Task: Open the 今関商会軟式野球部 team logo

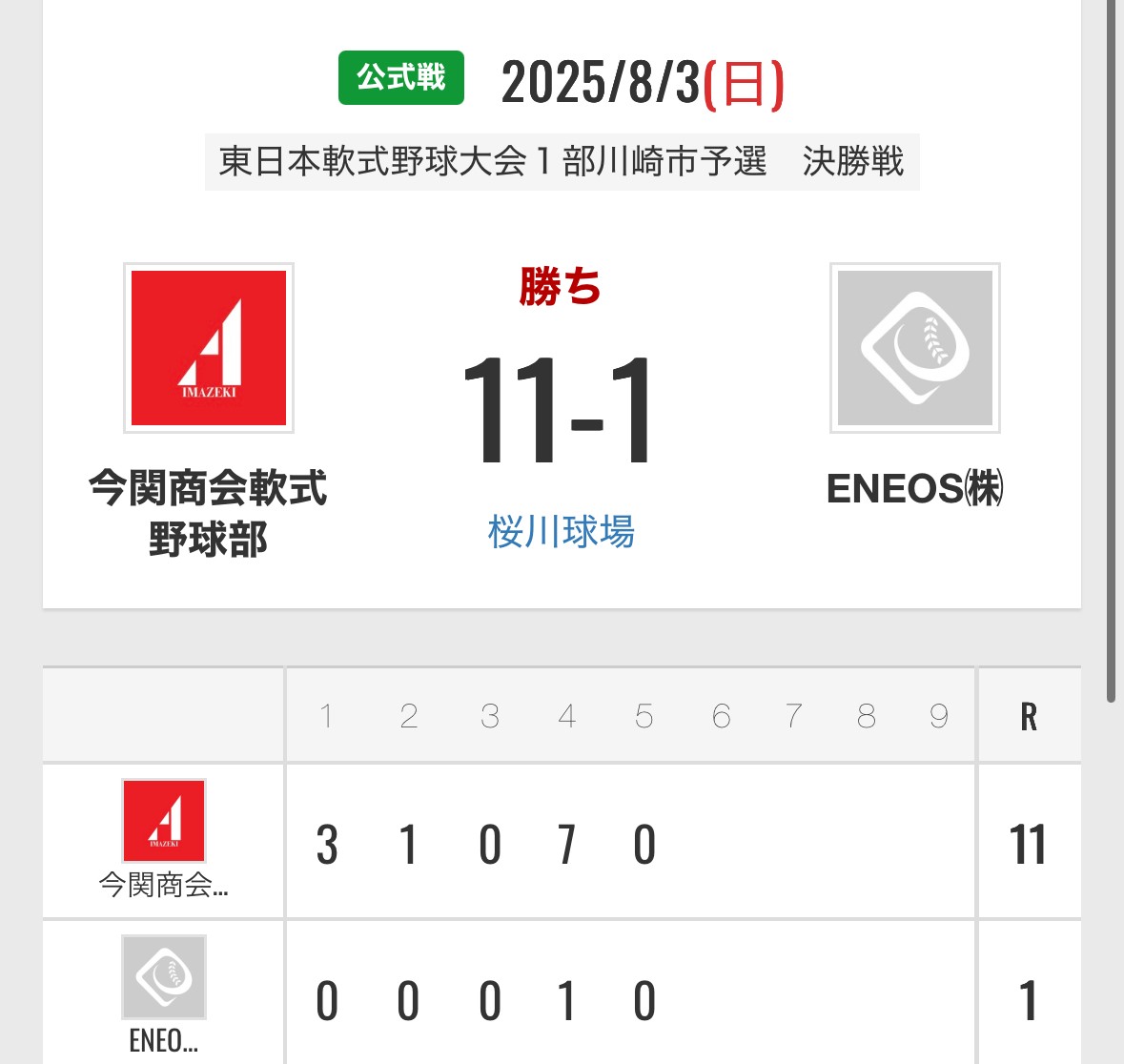Action: pyautogui.click(x=209, y=348)
